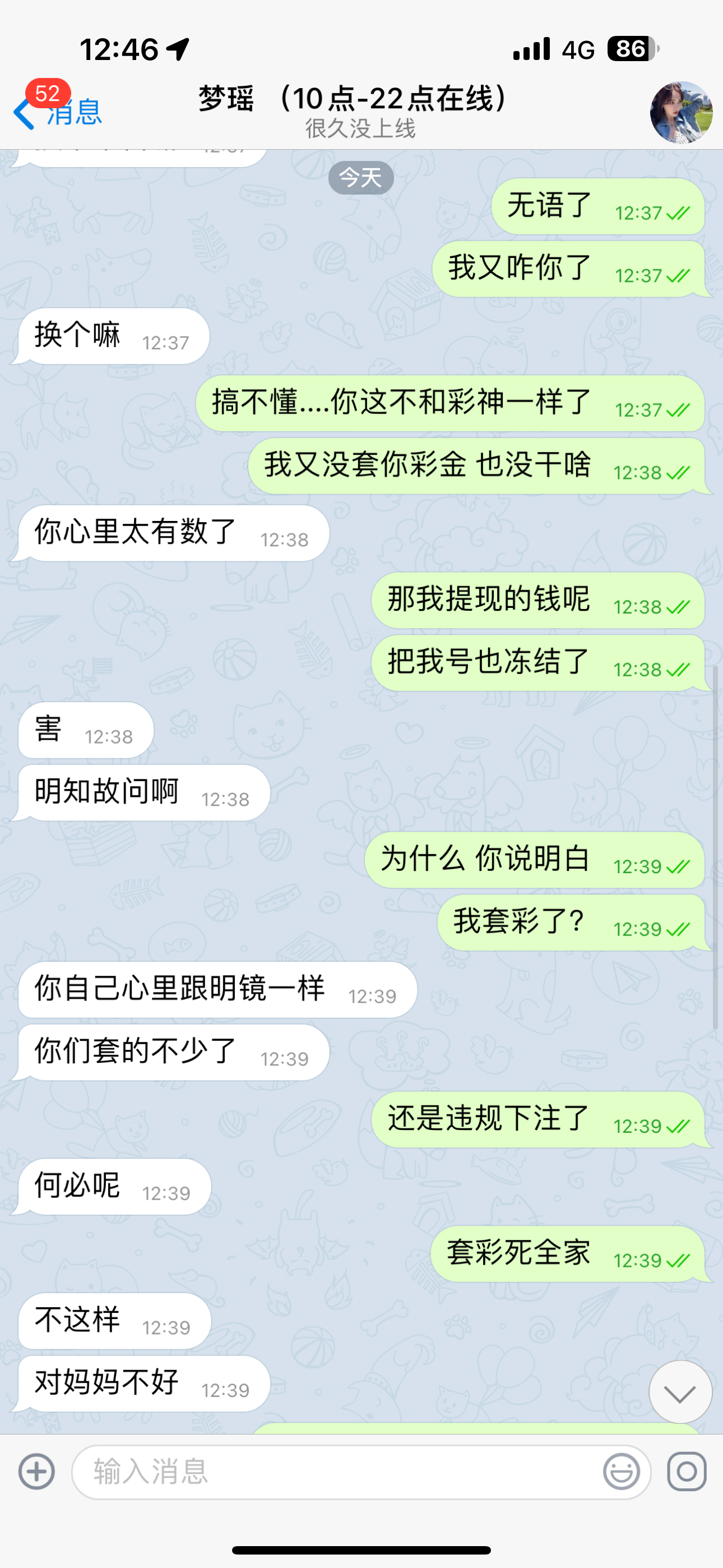This screenshot has height=1568, width=723.
Task: Open the emoji sticker picker
Action: tap(621, 1472)
